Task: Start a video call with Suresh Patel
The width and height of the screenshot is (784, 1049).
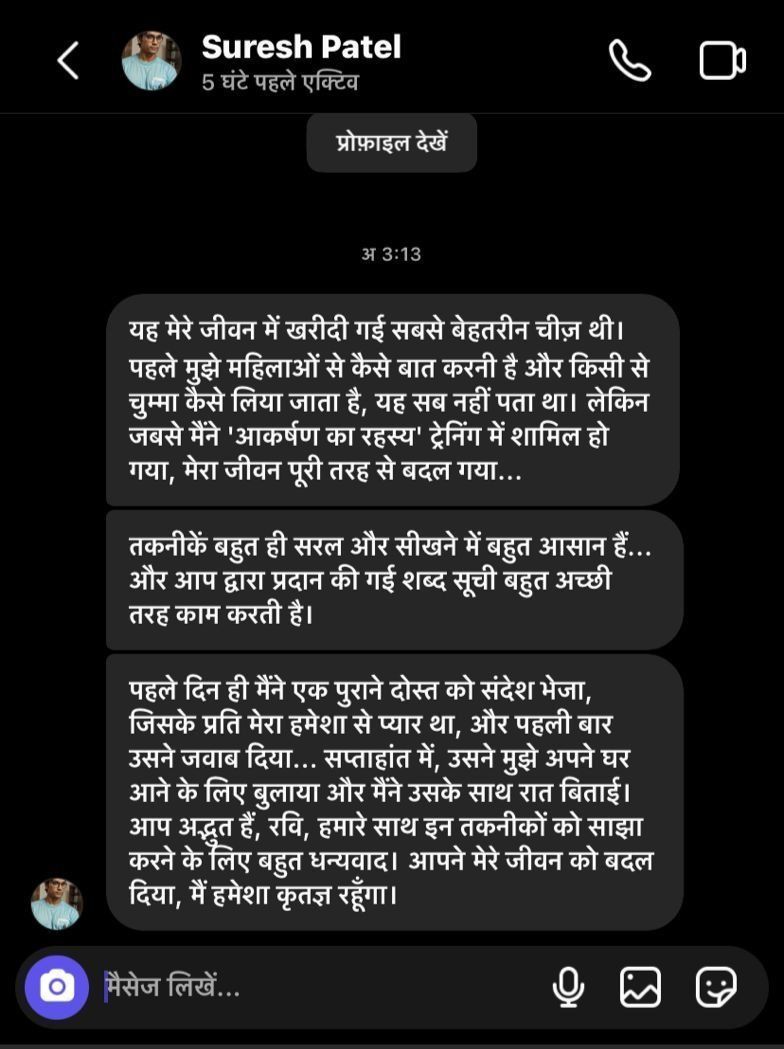Action: click(x=721, y=61)
